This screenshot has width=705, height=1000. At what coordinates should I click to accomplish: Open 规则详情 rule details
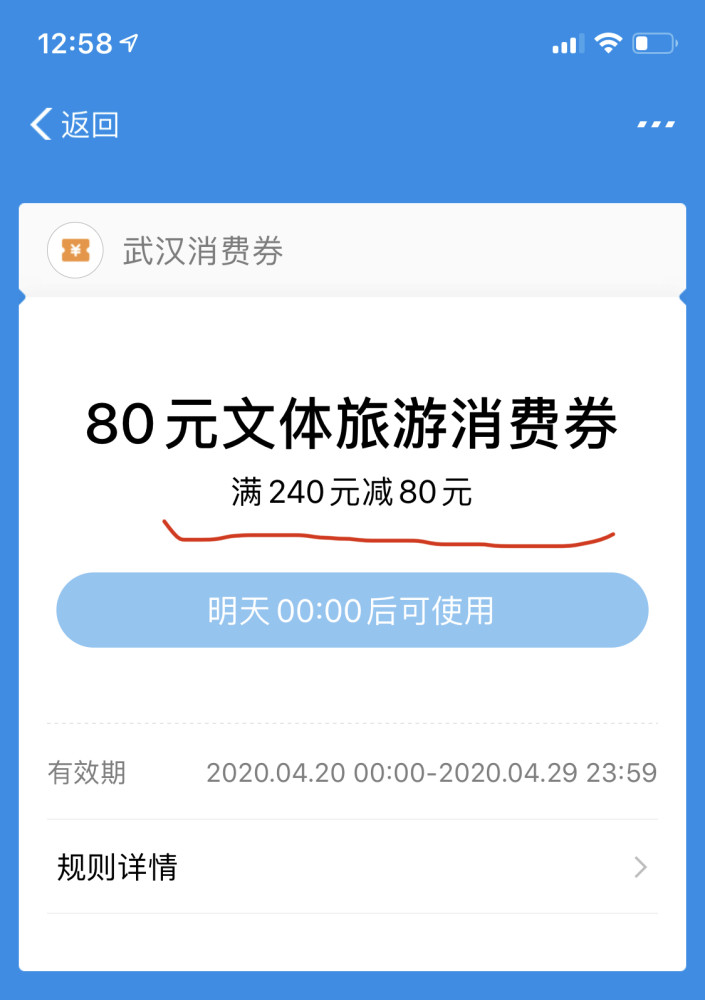click(352, 867)
